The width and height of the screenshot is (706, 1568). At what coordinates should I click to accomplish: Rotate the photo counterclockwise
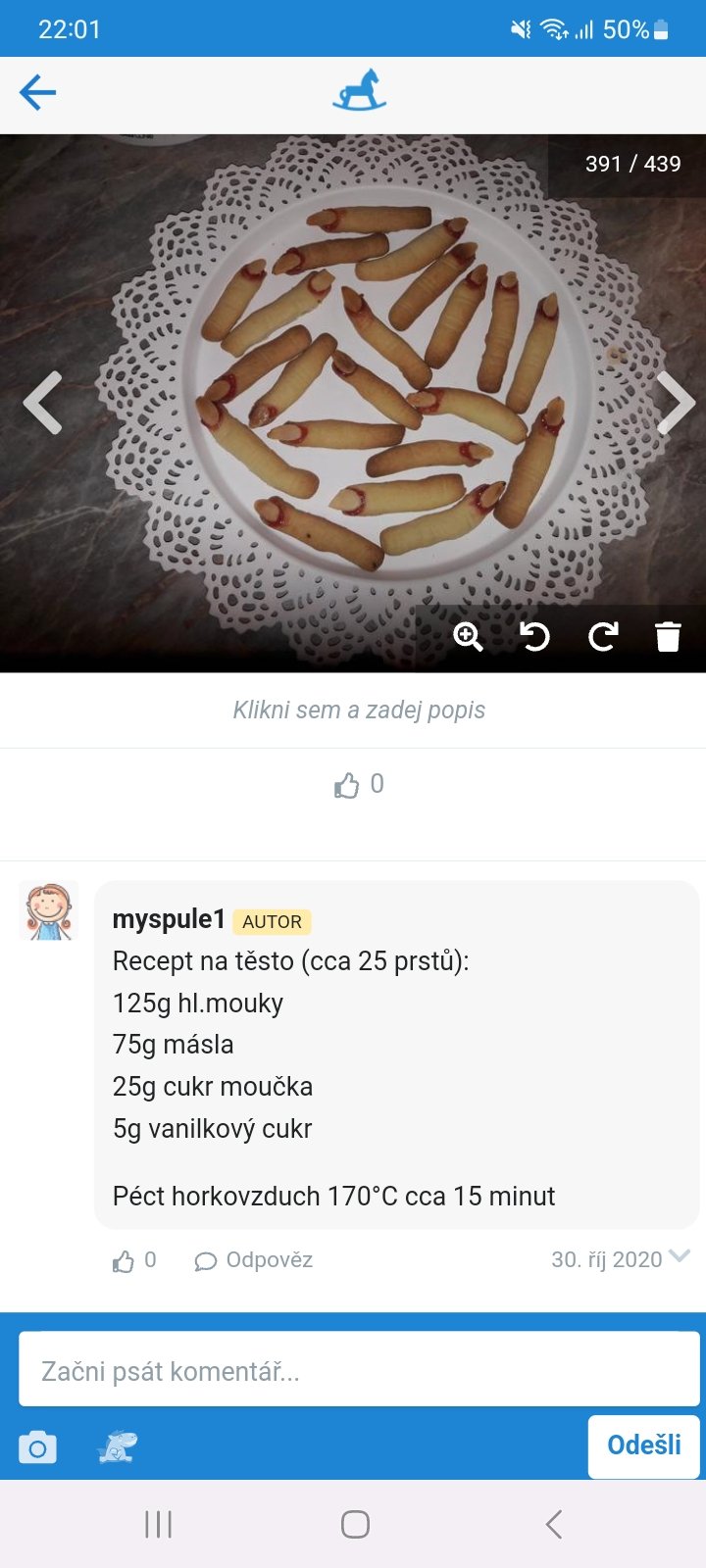pos(534,637)
